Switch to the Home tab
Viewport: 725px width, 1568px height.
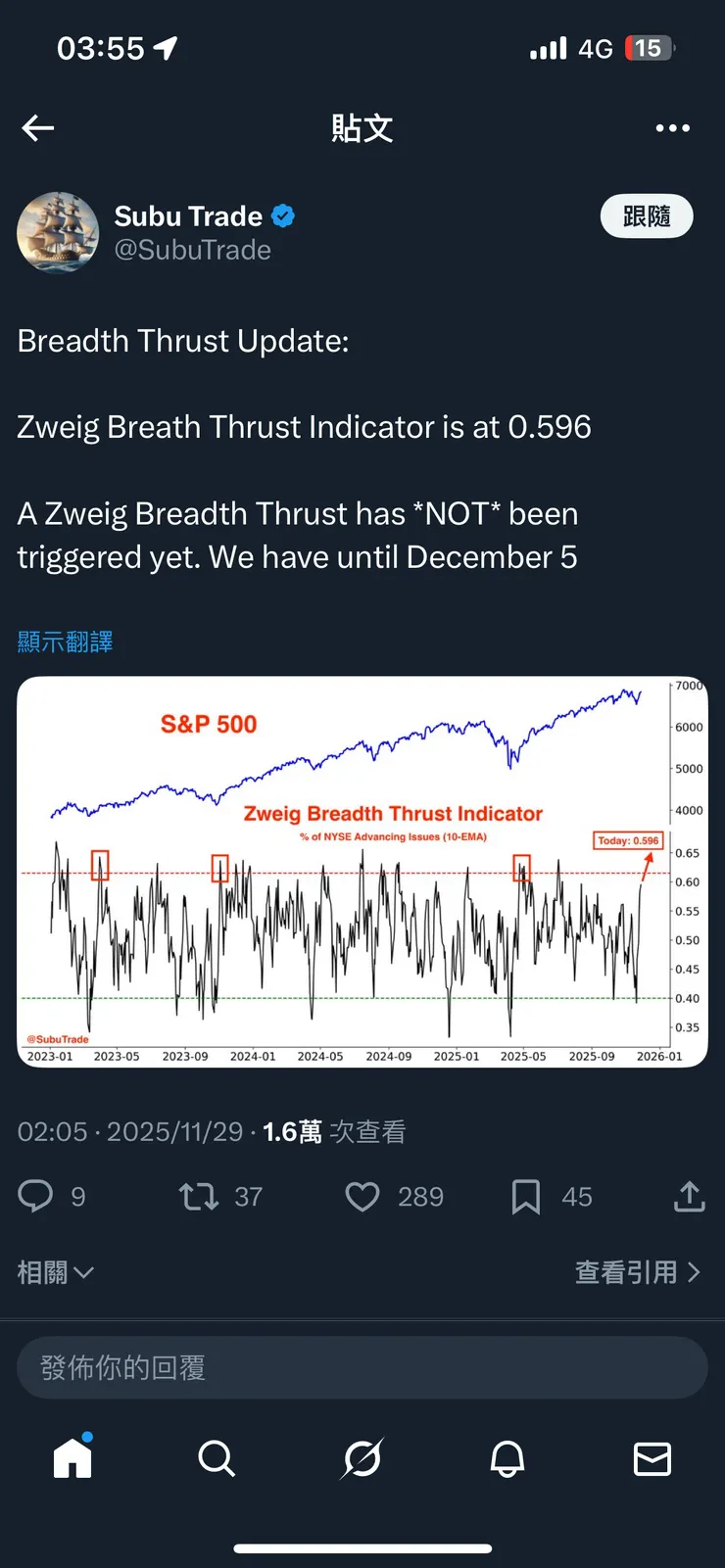[x=72, y=1458]
